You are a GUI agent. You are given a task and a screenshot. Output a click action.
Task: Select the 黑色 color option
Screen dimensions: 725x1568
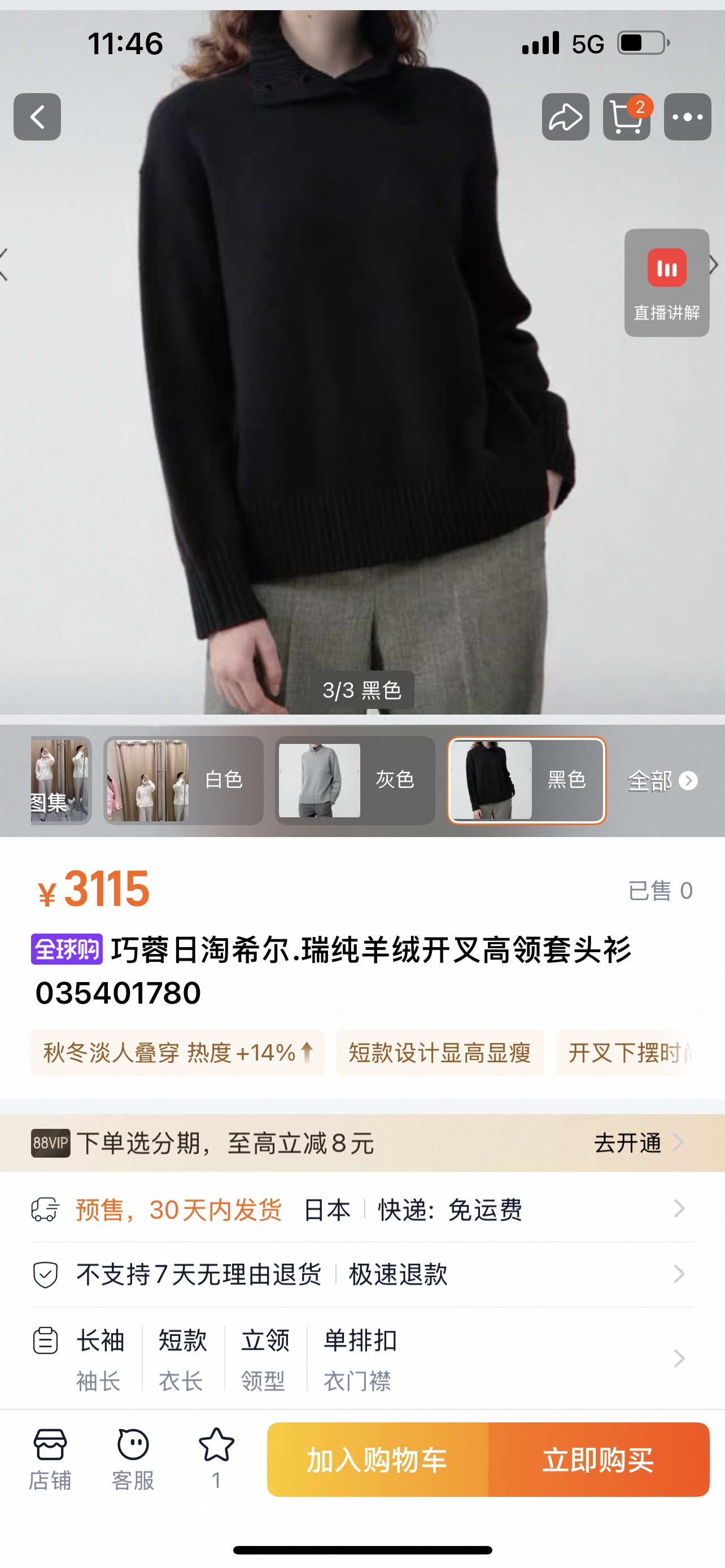[527, 781]
